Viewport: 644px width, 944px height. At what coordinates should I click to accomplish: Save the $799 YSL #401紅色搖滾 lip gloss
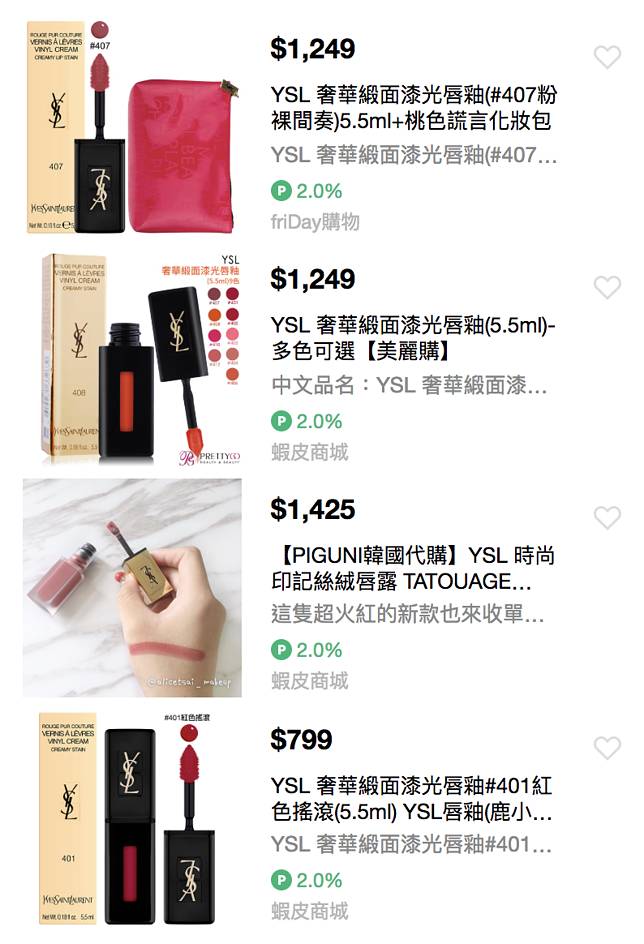coord(607,748)
